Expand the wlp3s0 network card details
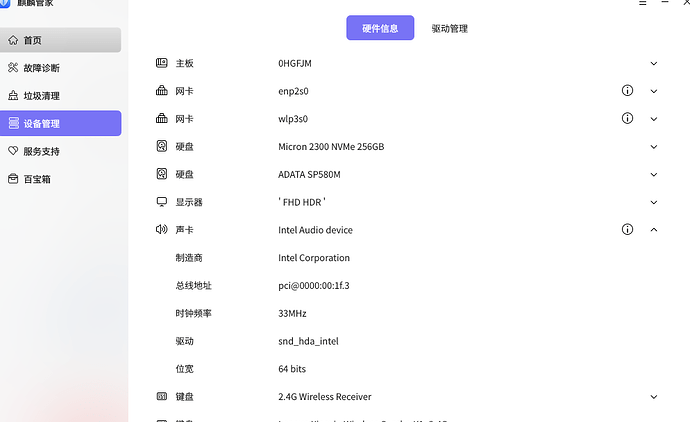Screen dimensions: 690x422 click(654, 119)
